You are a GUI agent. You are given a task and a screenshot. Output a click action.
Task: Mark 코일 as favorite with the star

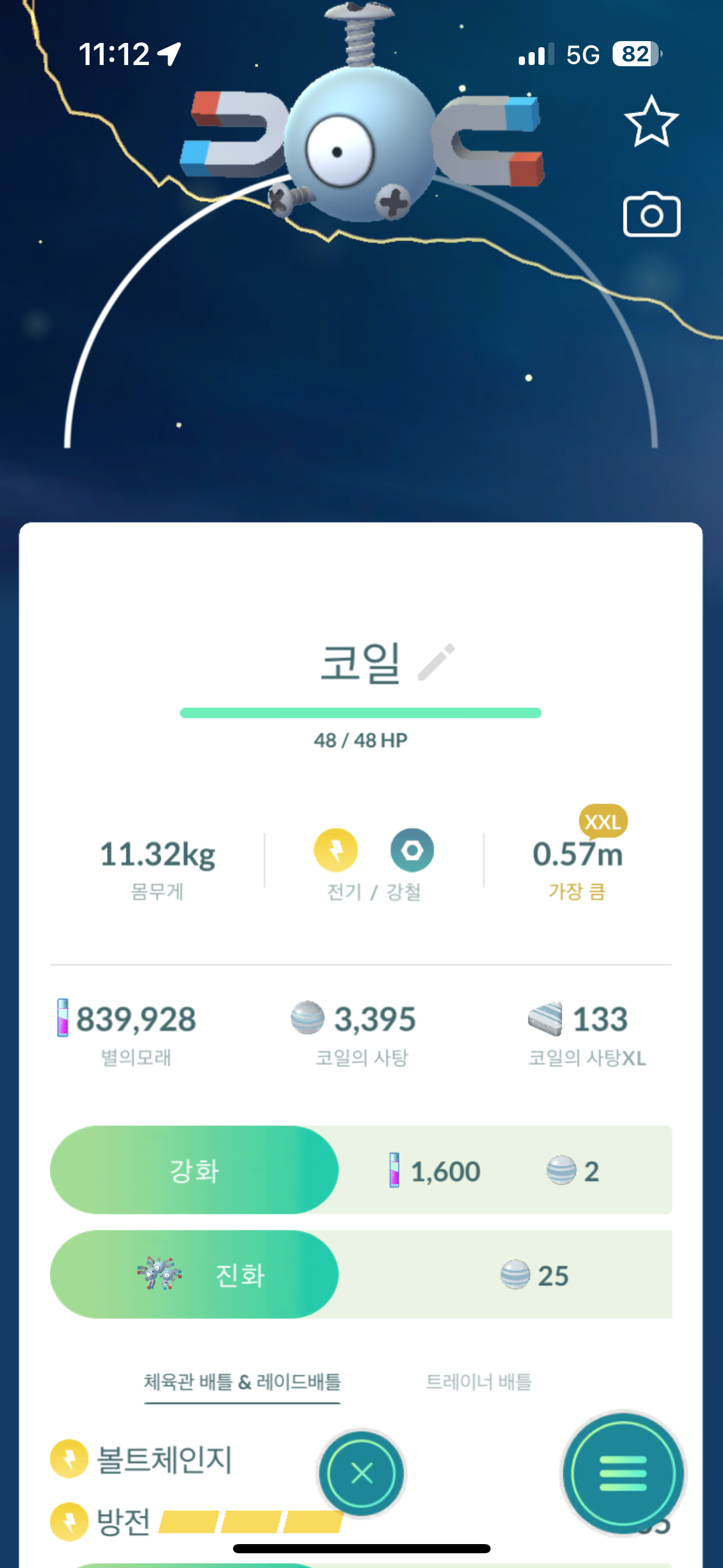(x=651, y=121)
